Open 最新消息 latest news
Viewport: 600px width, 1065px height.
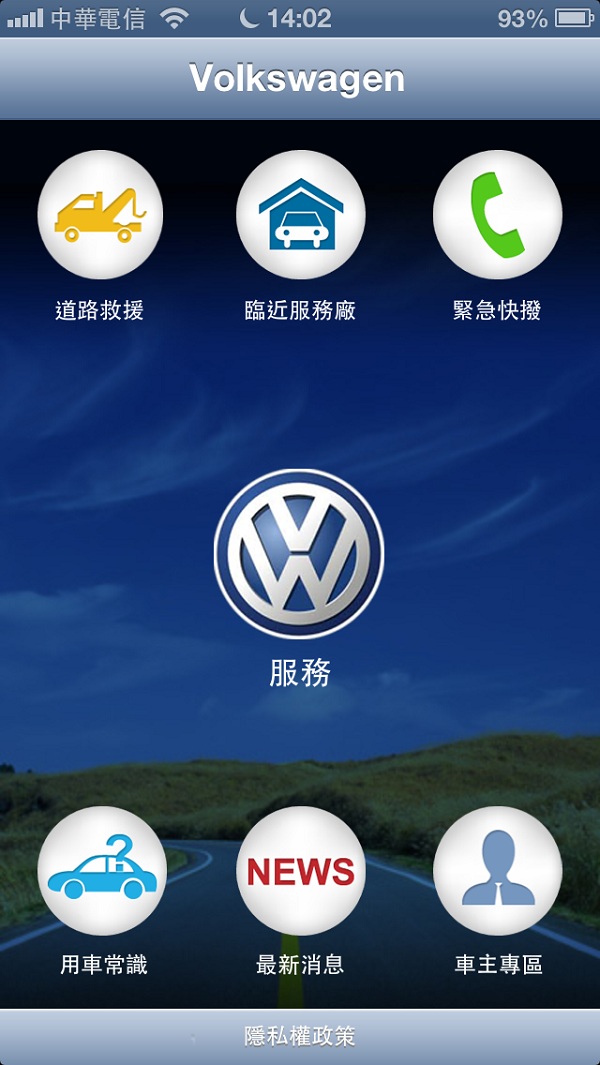pos(300,871)
